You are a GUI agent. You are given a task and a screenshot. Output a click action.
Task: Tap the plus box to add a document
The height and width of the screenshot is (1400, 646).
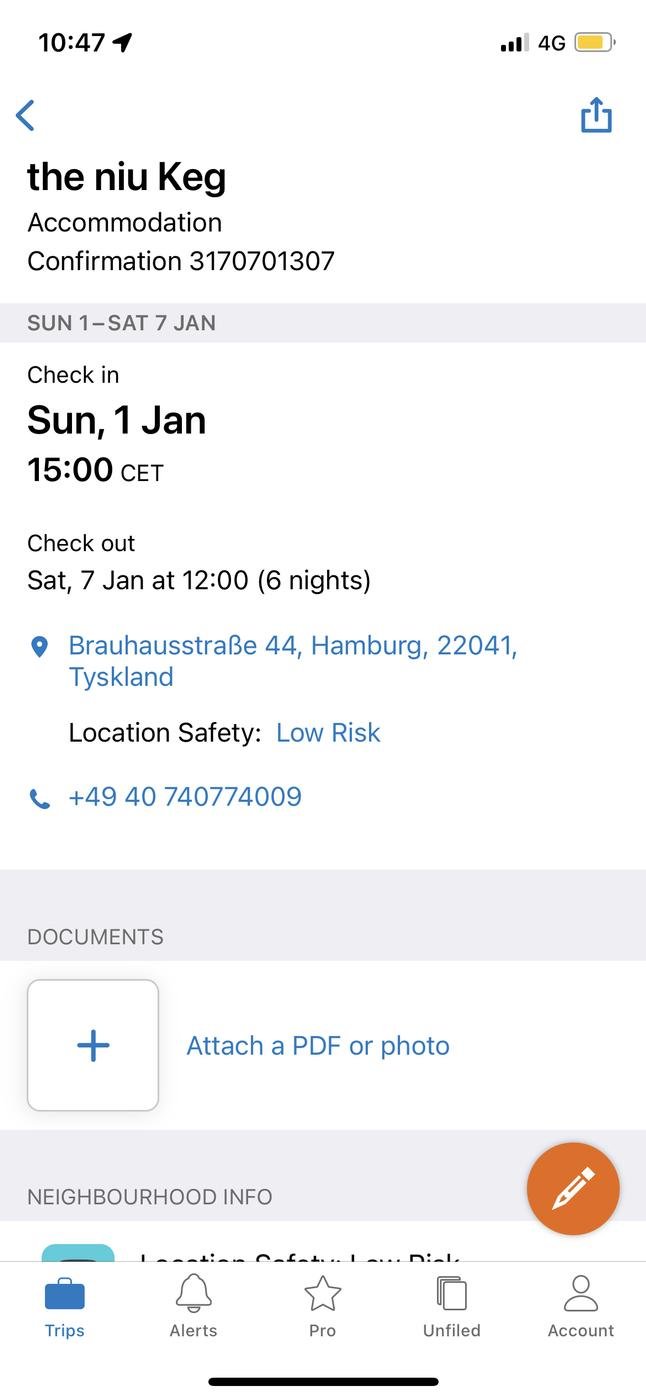point(93,1045)
